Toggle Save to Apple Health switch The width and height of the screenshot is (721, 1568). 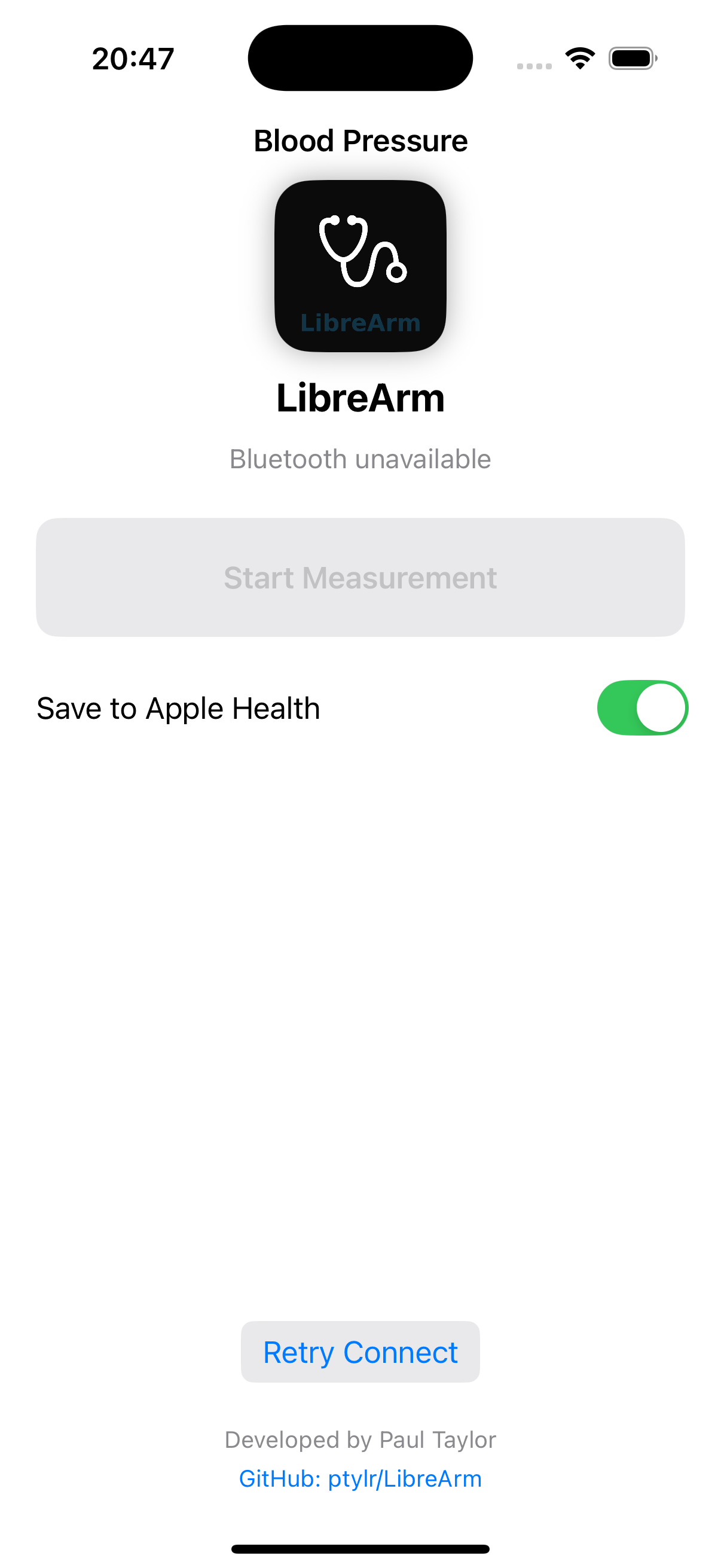tap(642, 708)
